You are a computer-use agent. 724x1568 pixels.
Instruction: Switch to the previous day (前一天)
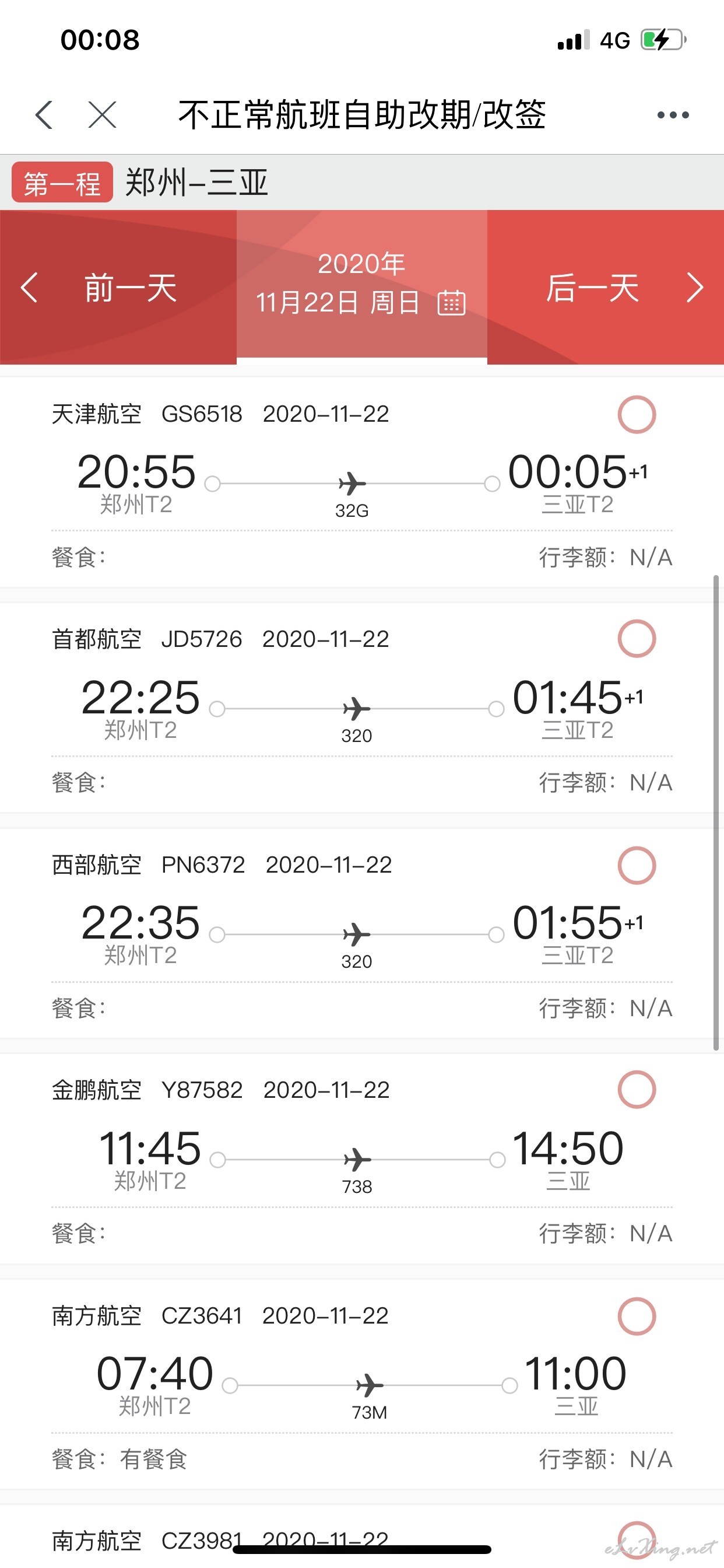coord(118,288)
